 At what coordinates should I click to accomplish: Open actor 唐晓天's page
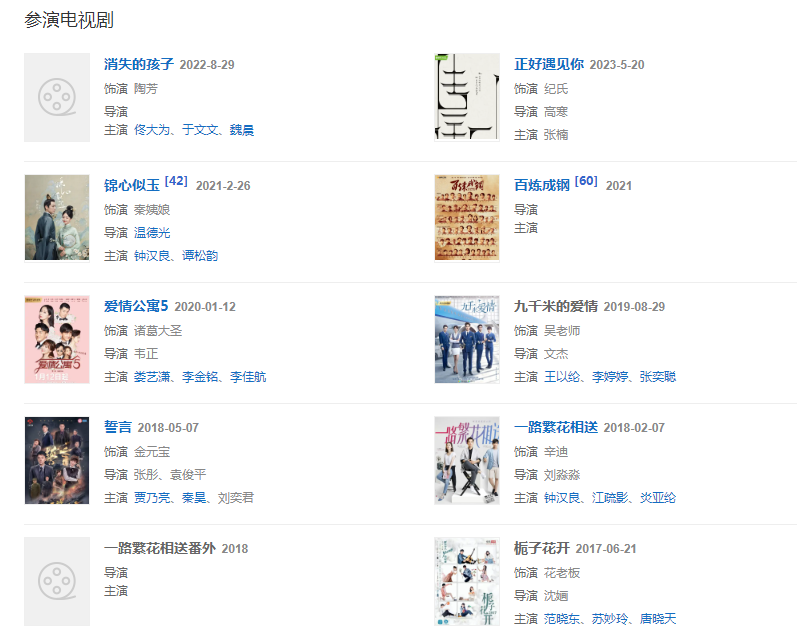pos(657,620)
